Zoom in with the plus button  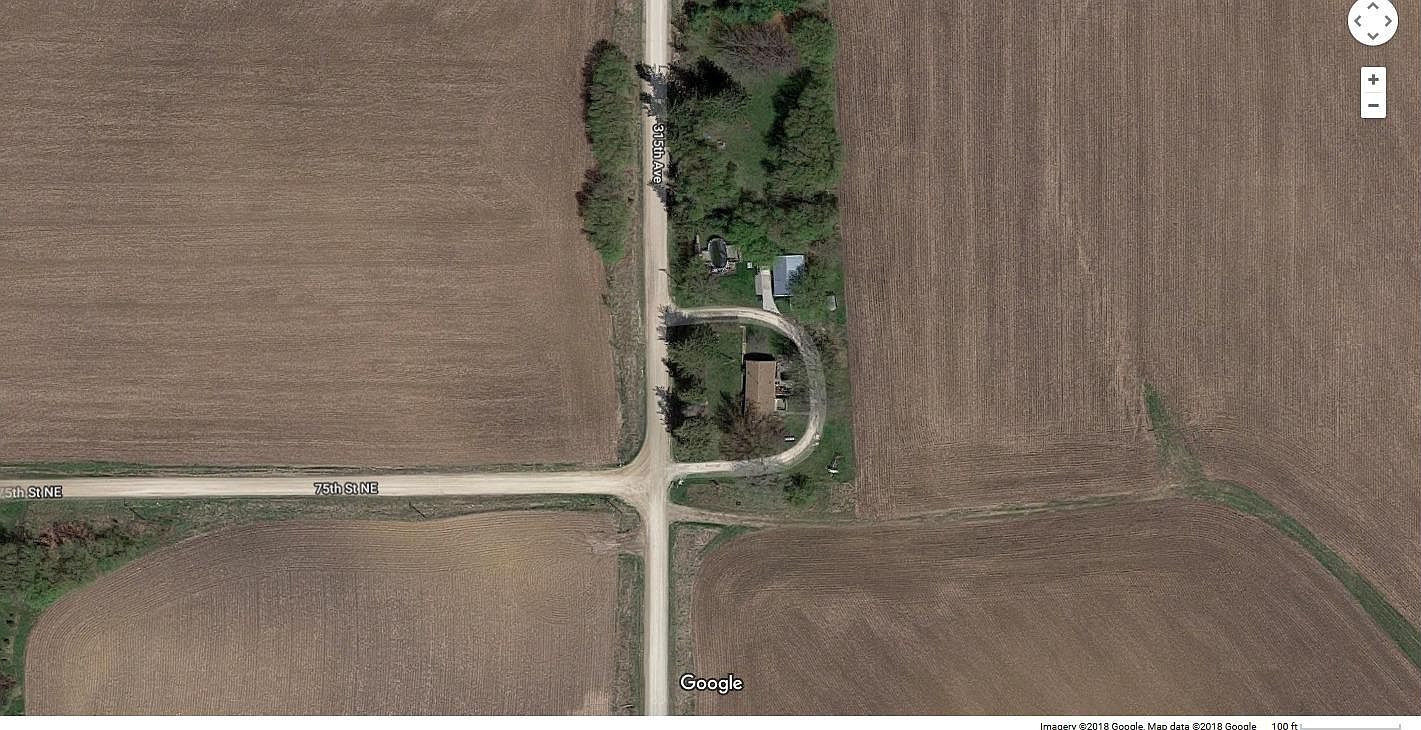tap(1373, 80)
